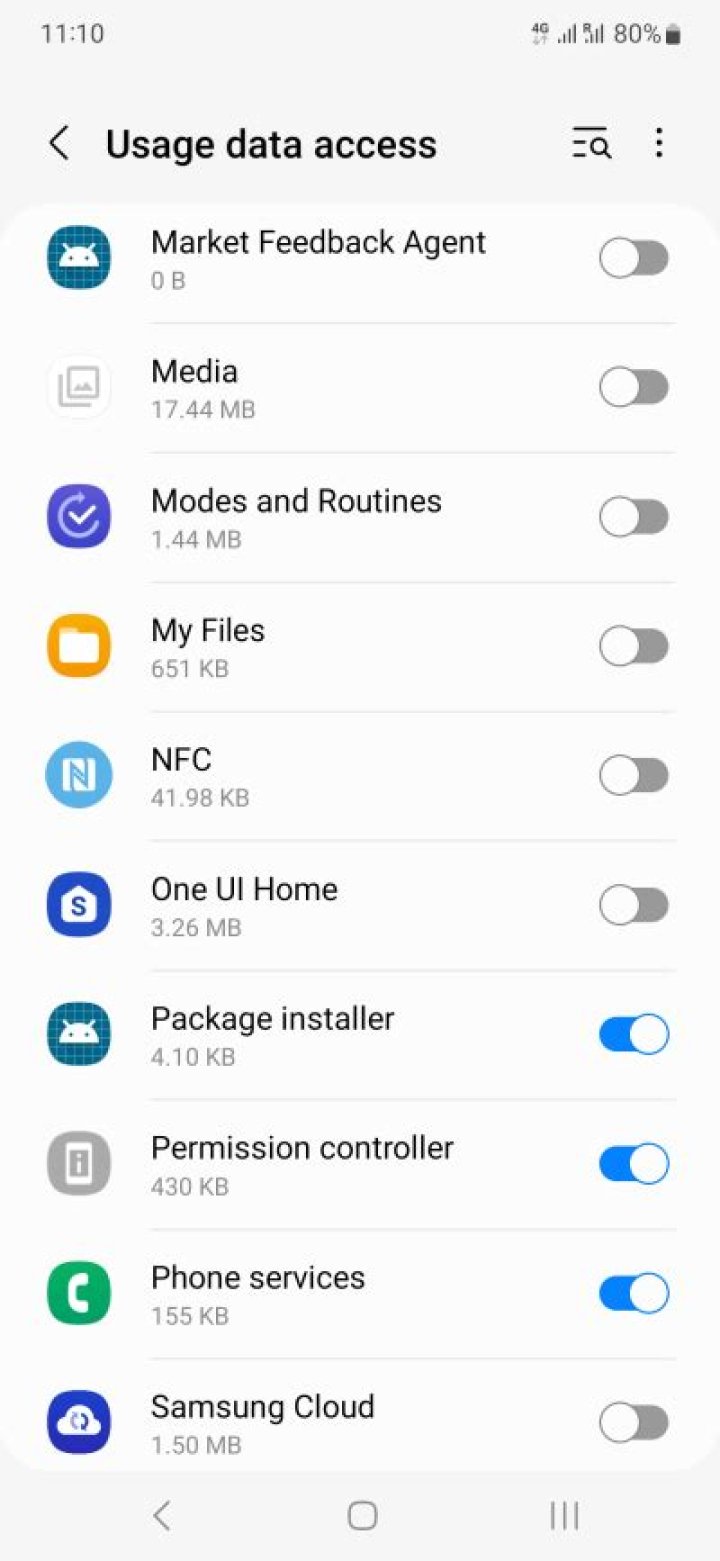Turn off Phone services usage access
The image size is (720, 1561).
[x=633, y=1292]
